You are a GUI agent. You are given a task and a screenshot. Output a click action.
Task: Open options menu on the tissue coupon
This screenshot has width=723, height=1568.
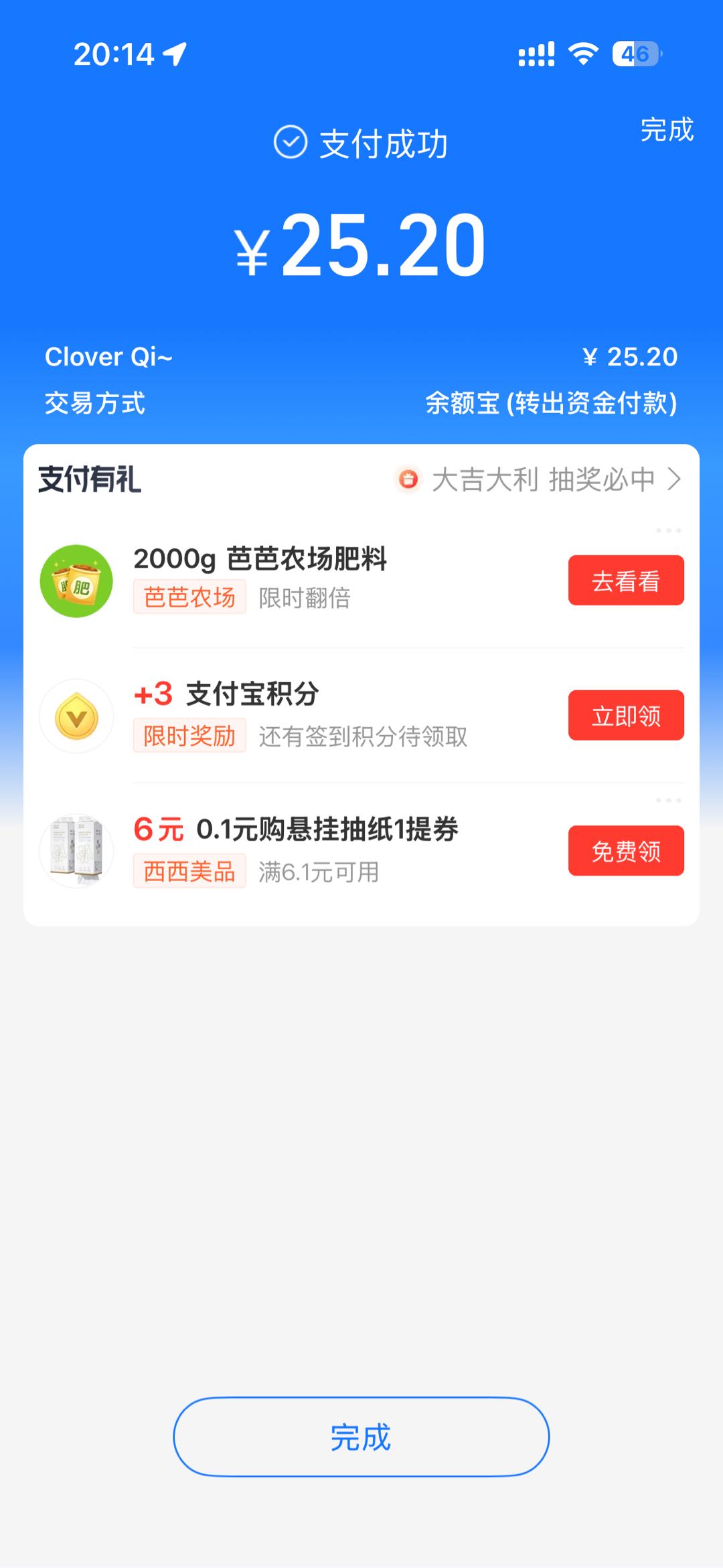click(667, 799)
